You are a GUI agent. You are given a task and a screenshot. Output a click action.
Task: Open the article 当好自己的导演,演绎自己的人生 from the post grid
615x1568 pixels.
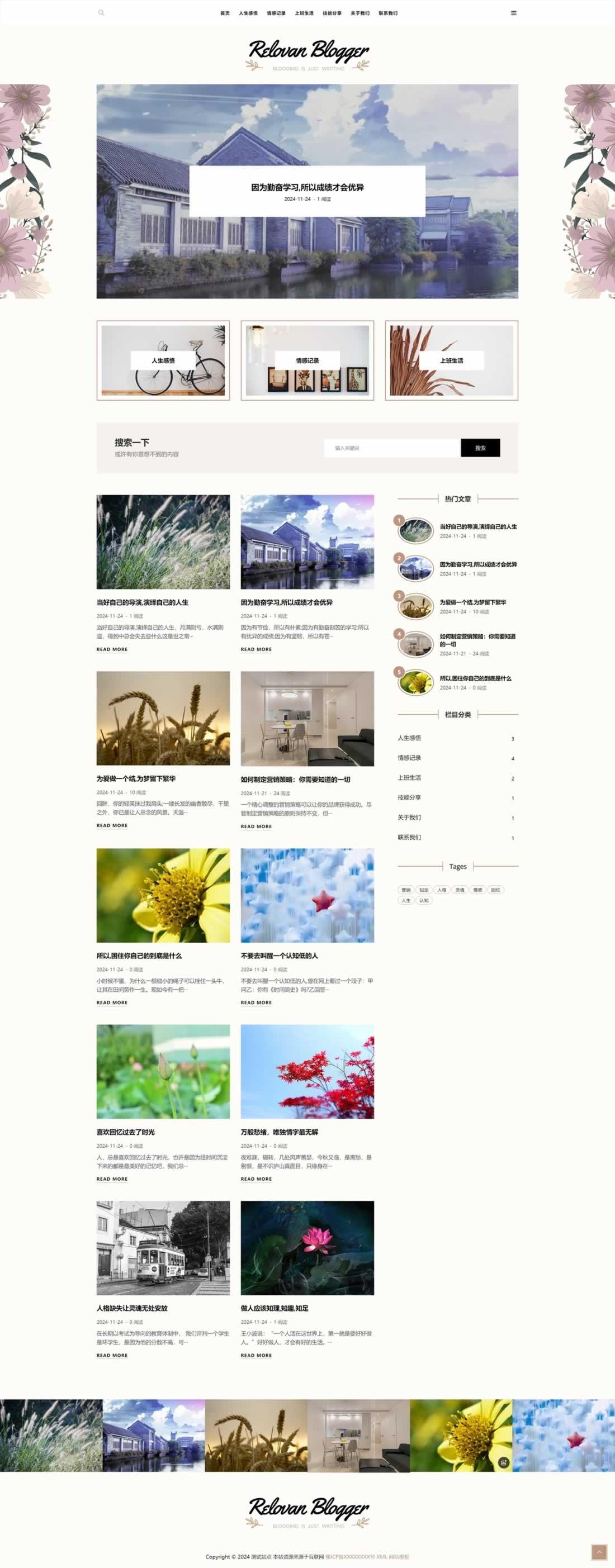click(x=143, y=602)
